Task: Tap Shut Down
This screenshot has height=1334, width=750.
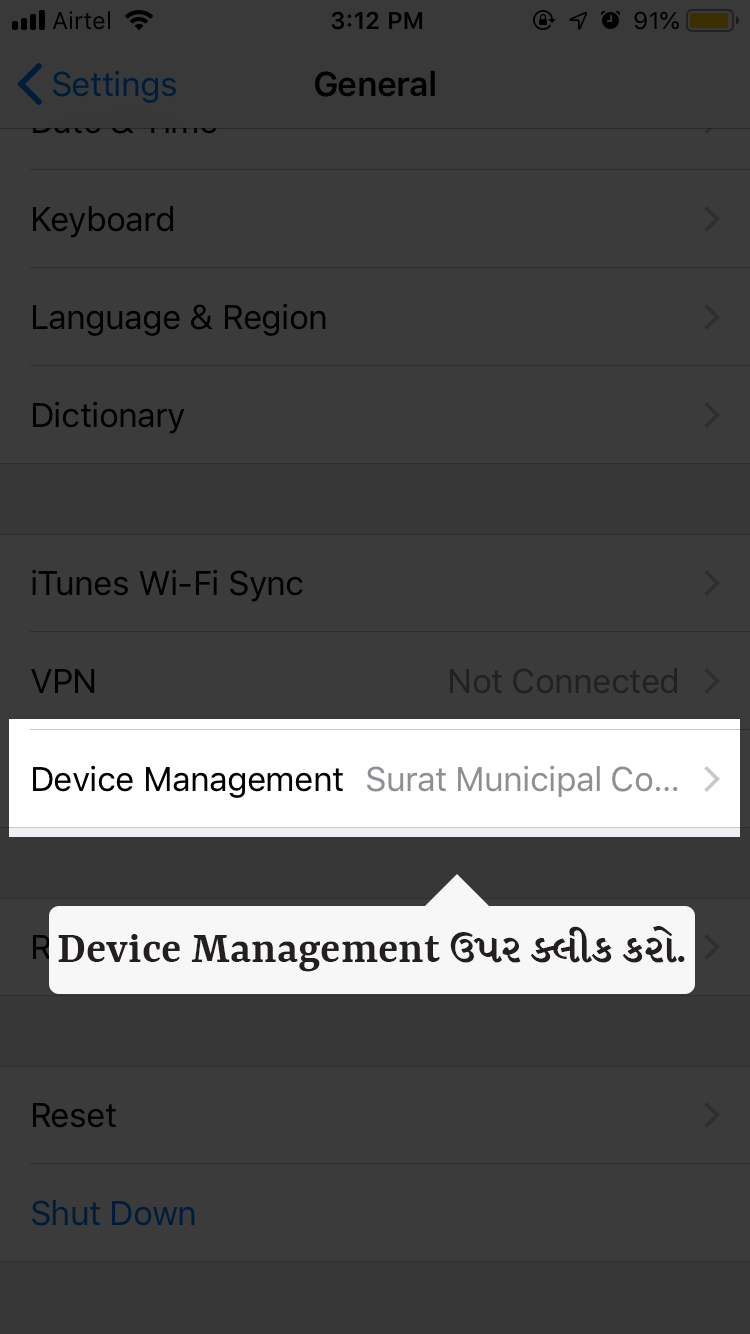Action: click(x=113, y=1213)
